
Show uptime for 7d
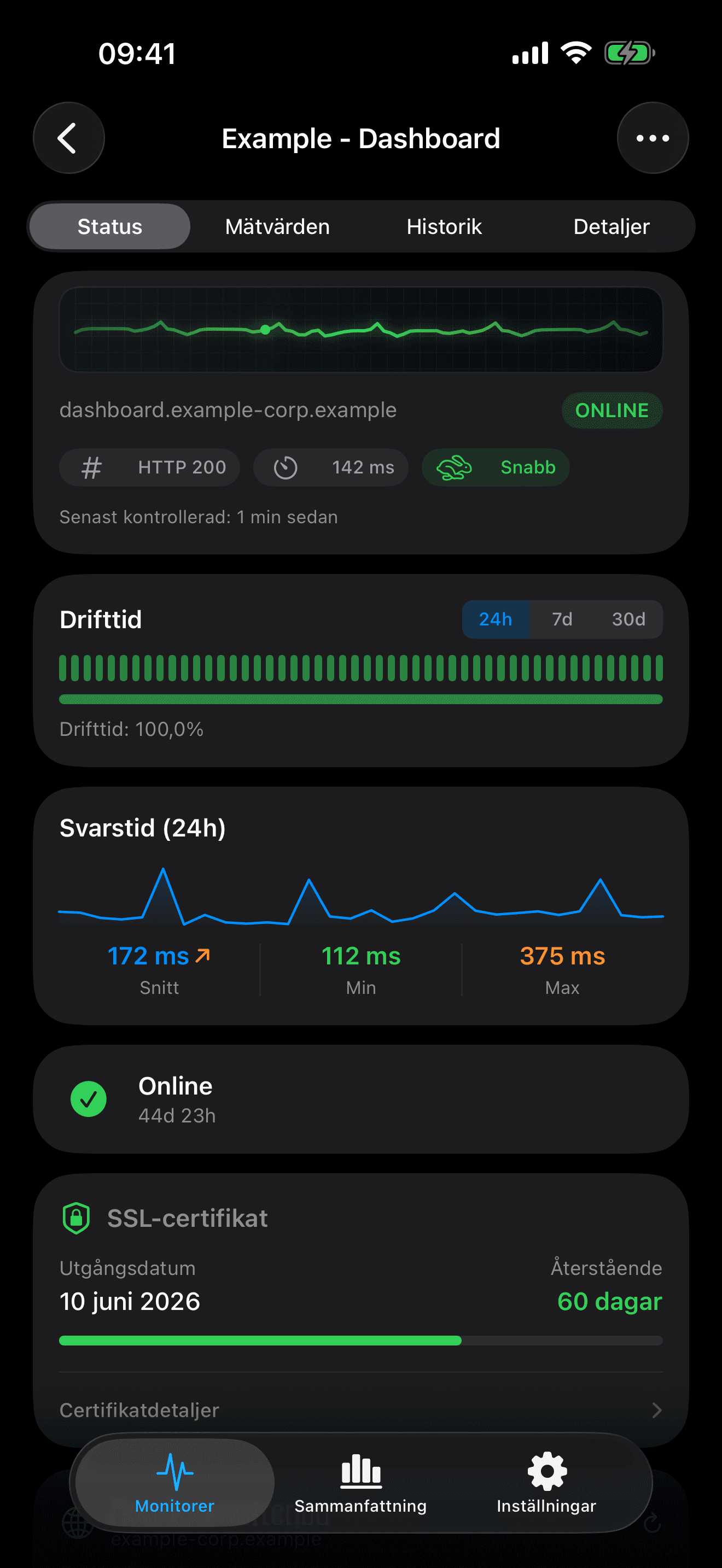562,619
